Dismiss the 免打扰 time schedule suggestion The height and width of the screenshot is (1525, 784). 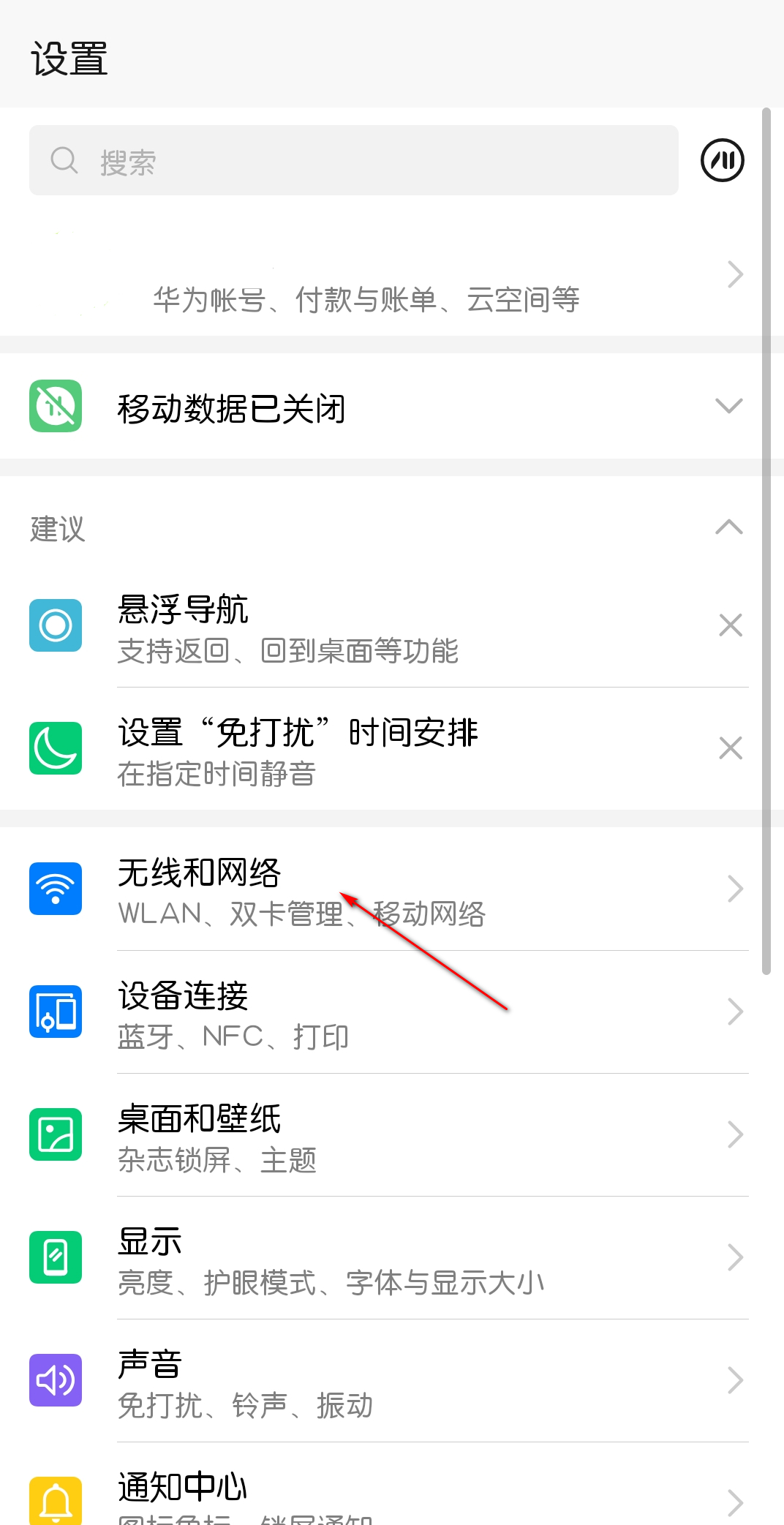[x=730, y=748]
